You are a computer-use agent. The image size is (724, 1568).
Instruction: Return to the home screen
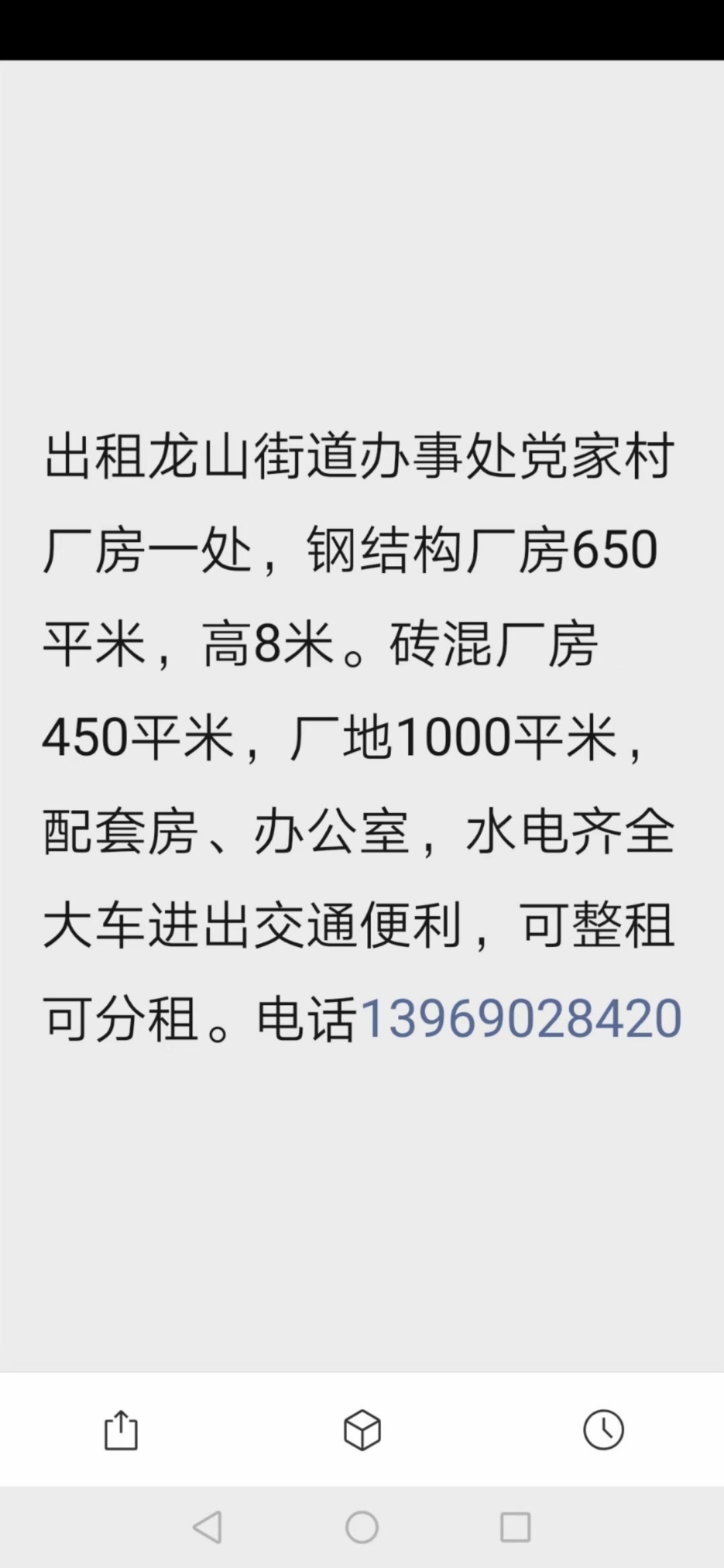click(x=362, y=1527)
